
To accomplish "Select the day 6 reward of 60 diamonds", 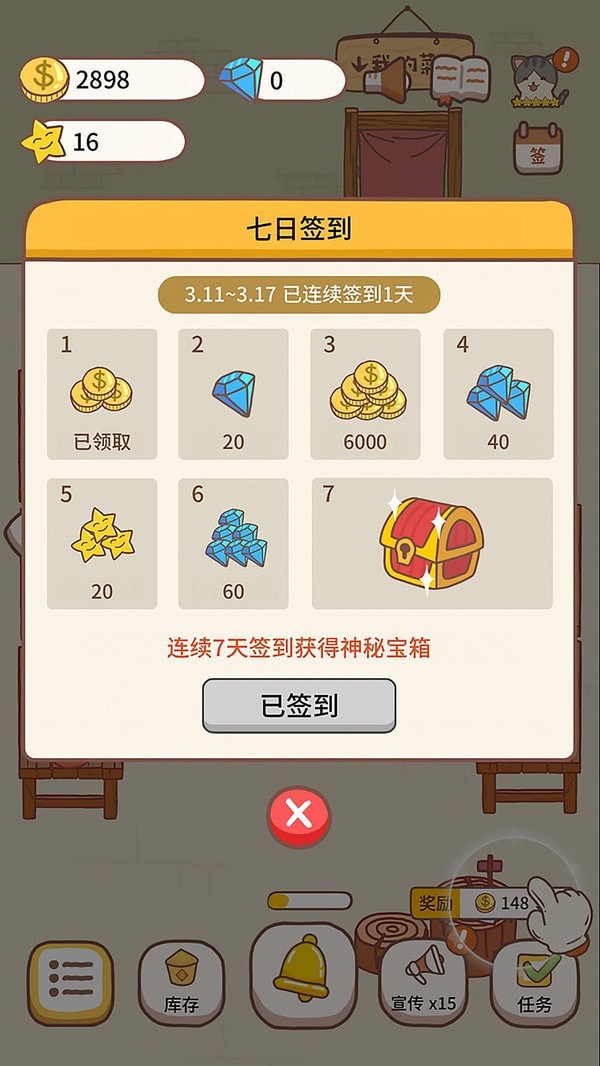I will [233, 543].
